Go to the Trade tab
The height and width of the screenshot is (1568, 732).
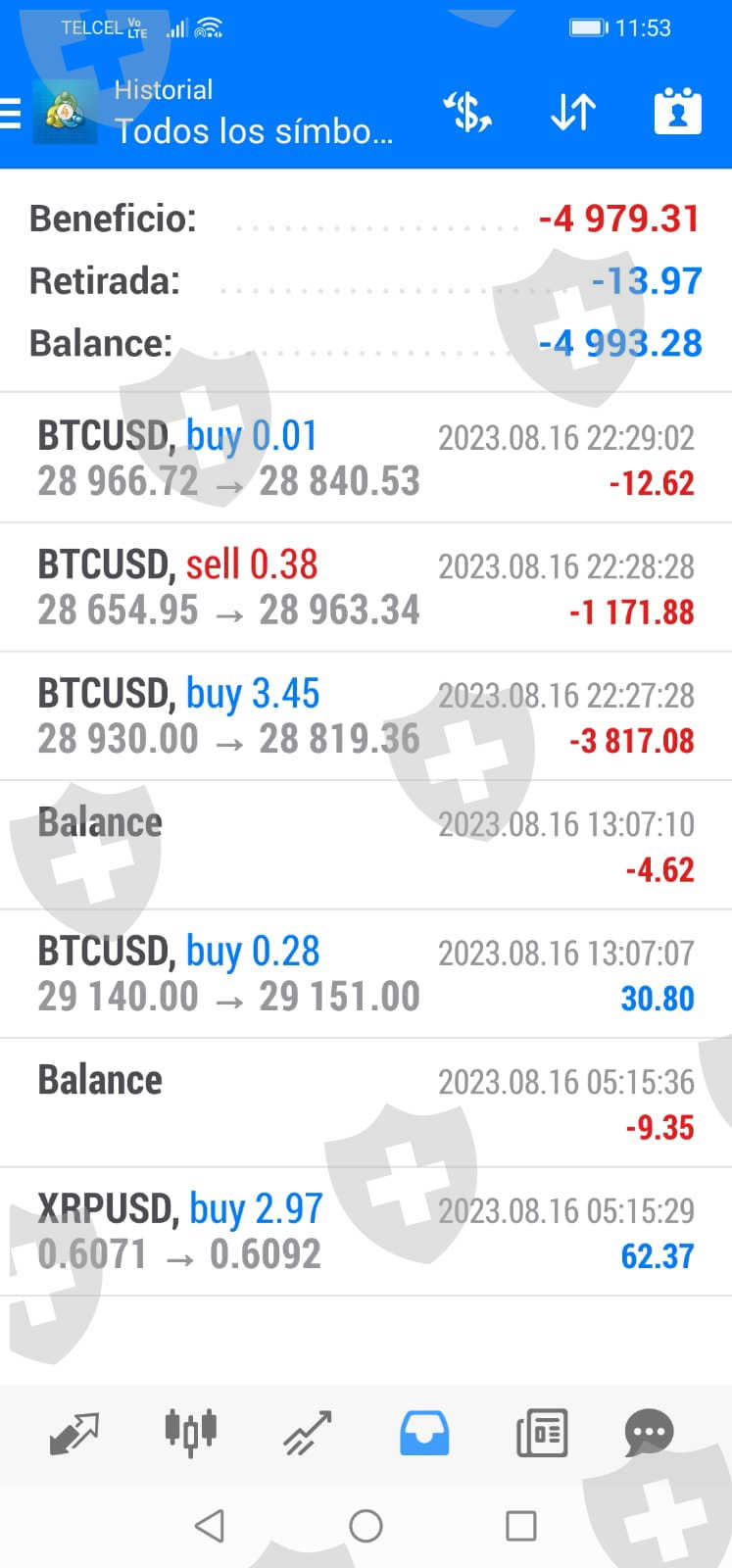[308, 1434]
